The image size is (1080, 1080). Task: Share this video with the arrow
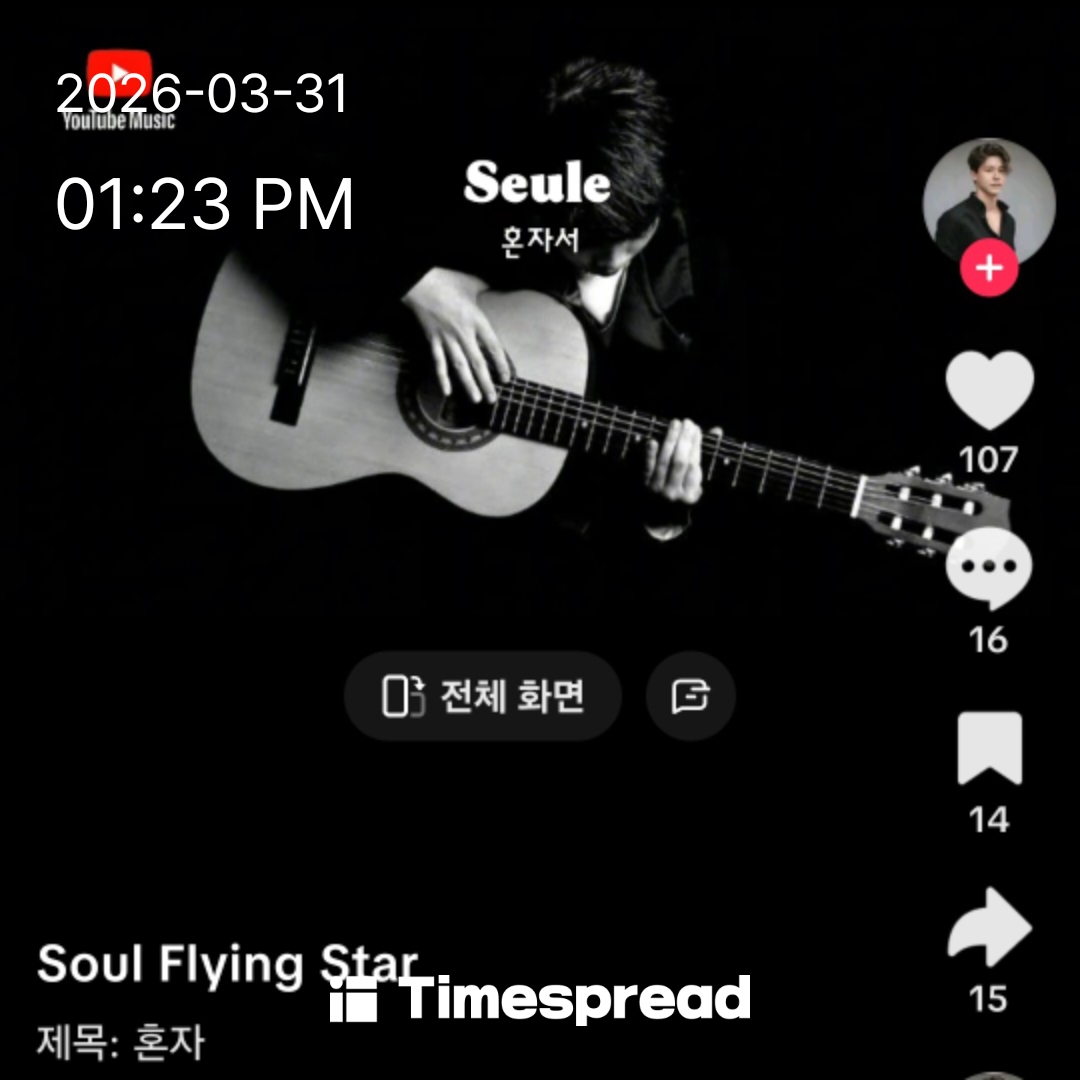(x=989, y=926)
